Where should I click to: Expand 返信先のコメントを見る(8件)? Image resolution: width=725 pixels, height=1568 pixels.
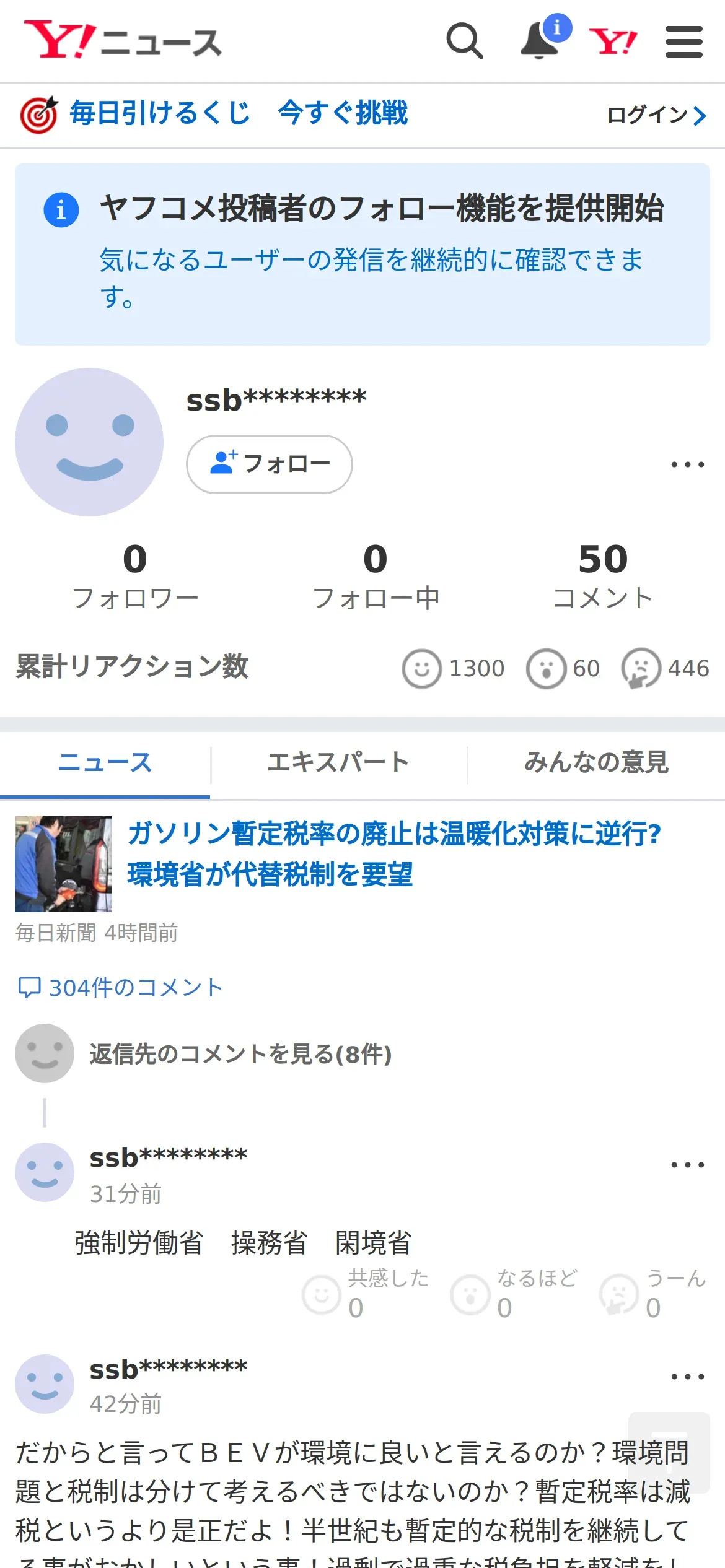click(x=240, y=1053)
